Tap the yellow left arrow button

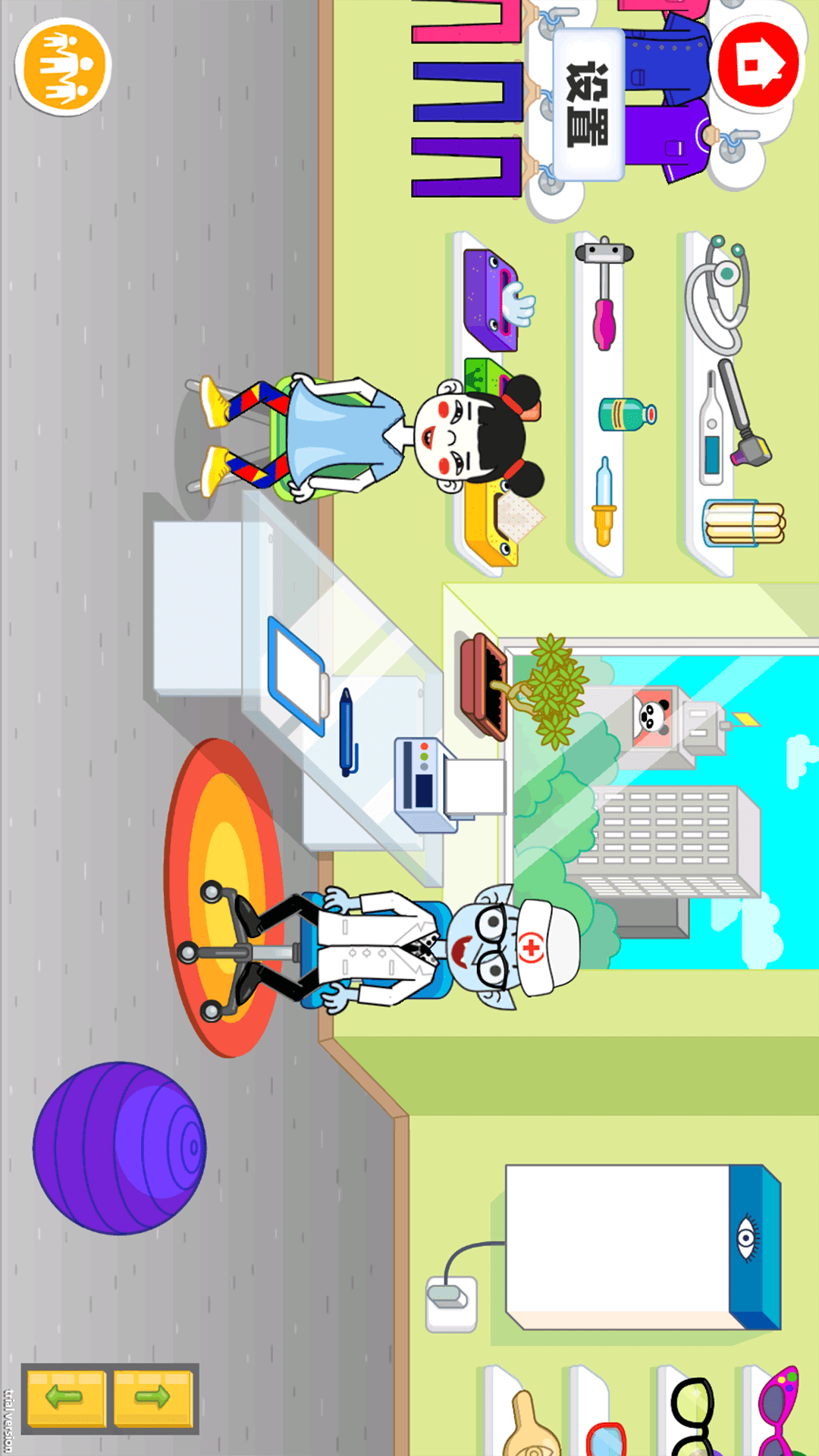coord(65,1398)
